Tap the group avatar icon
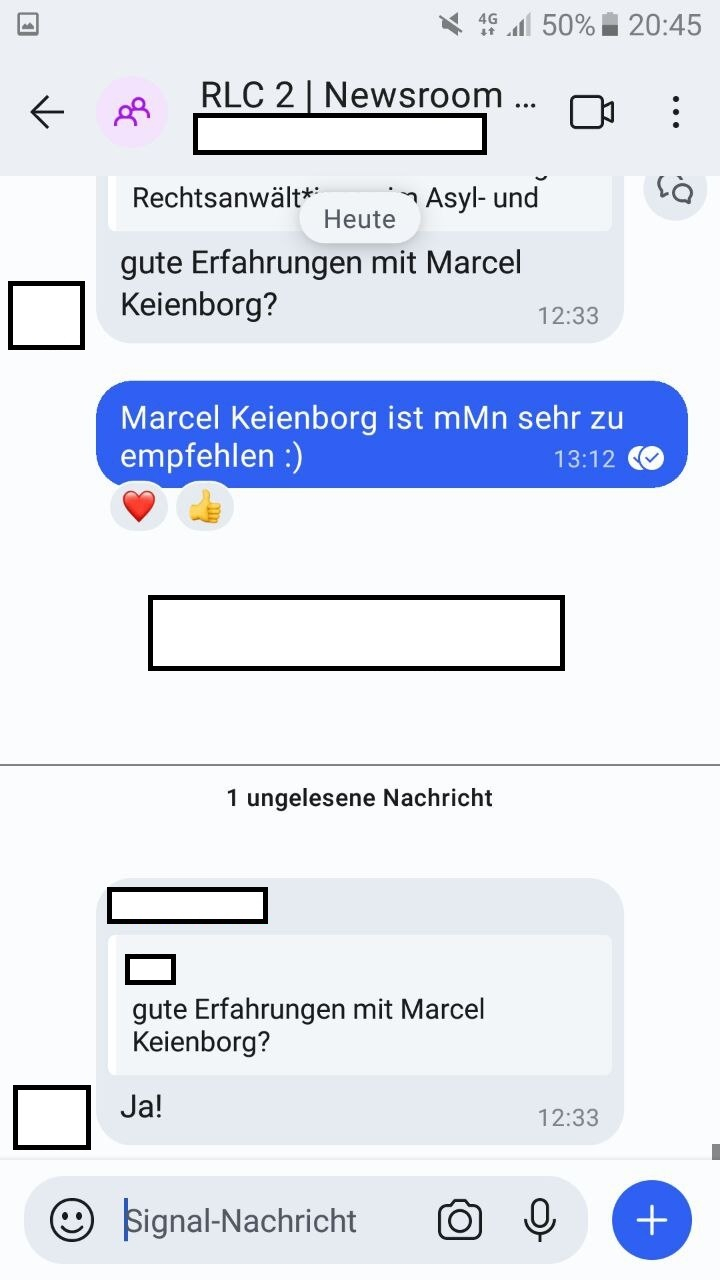 [132, 112]
